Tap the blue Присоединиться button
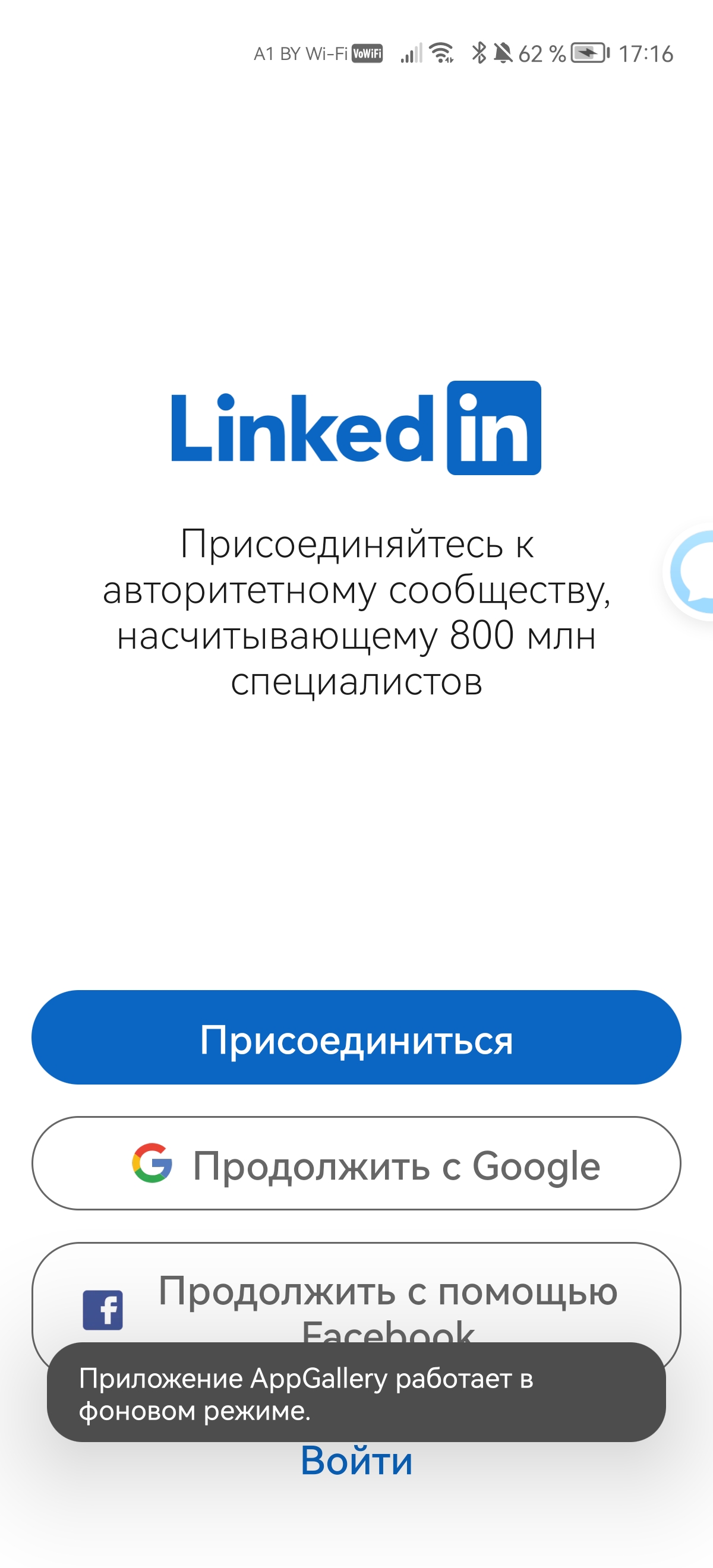 click(356, 1037)
